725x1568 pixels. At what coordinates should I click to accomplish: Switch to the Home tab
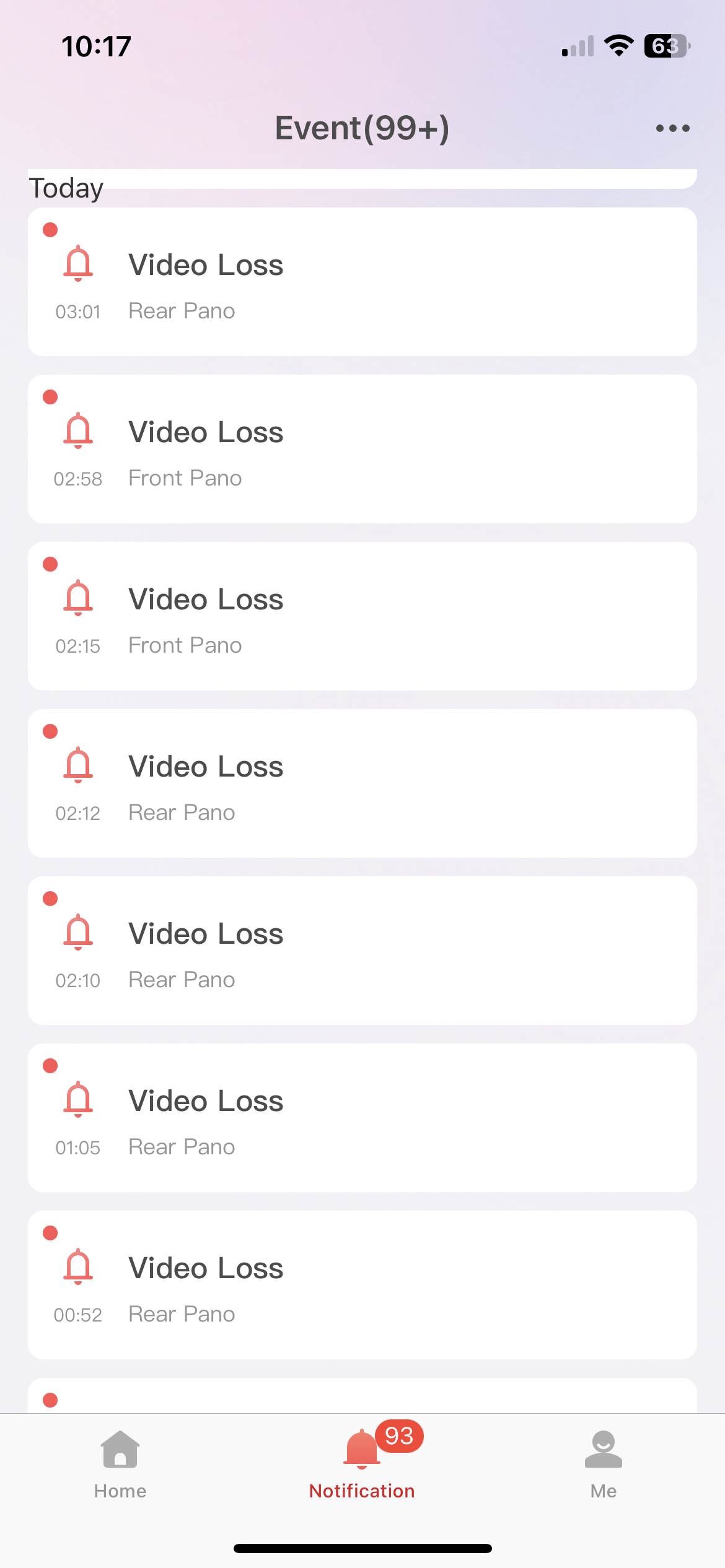pos(120,1465)
